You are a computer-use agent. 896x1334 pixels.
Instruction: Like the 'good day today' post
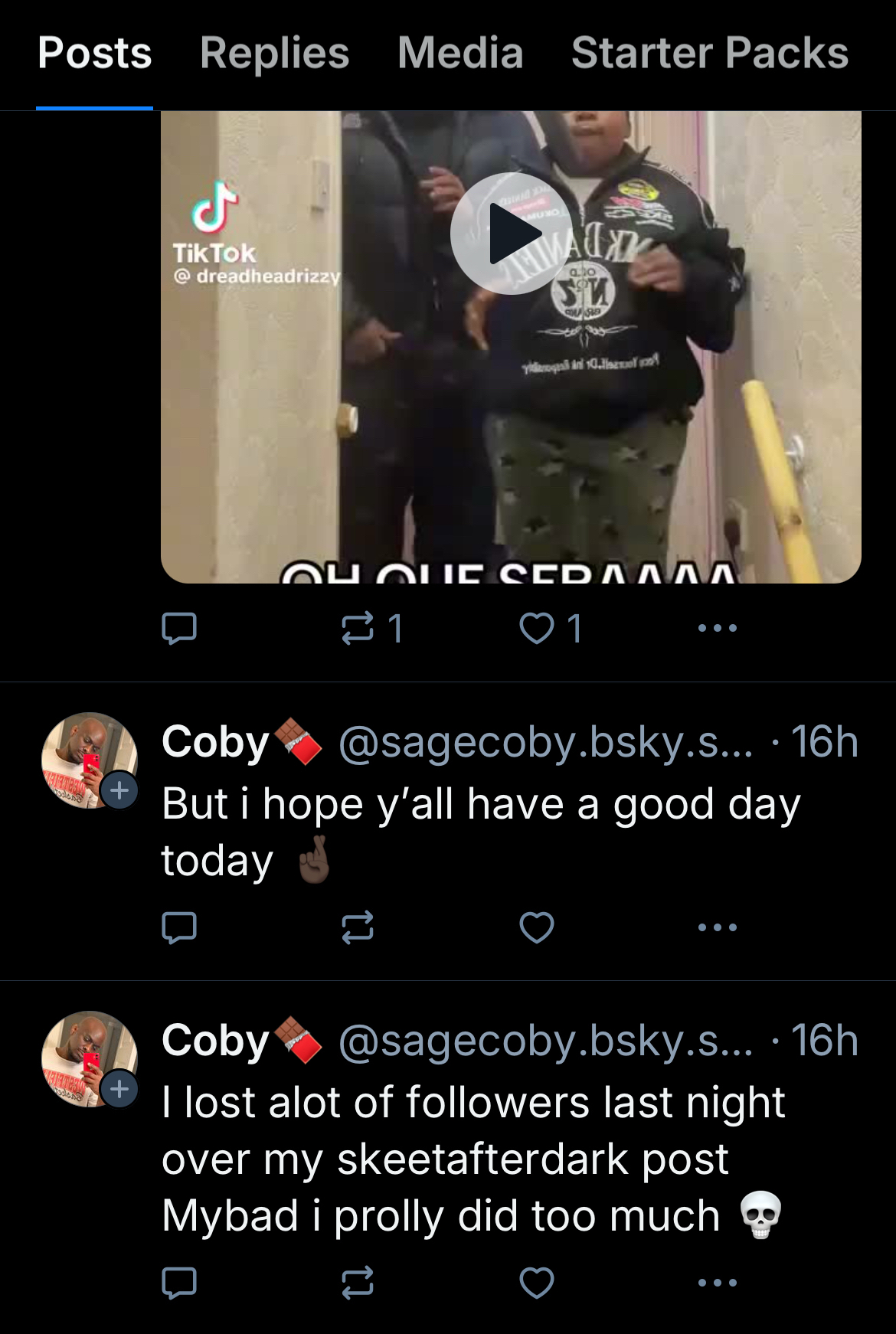pos(536,927)
